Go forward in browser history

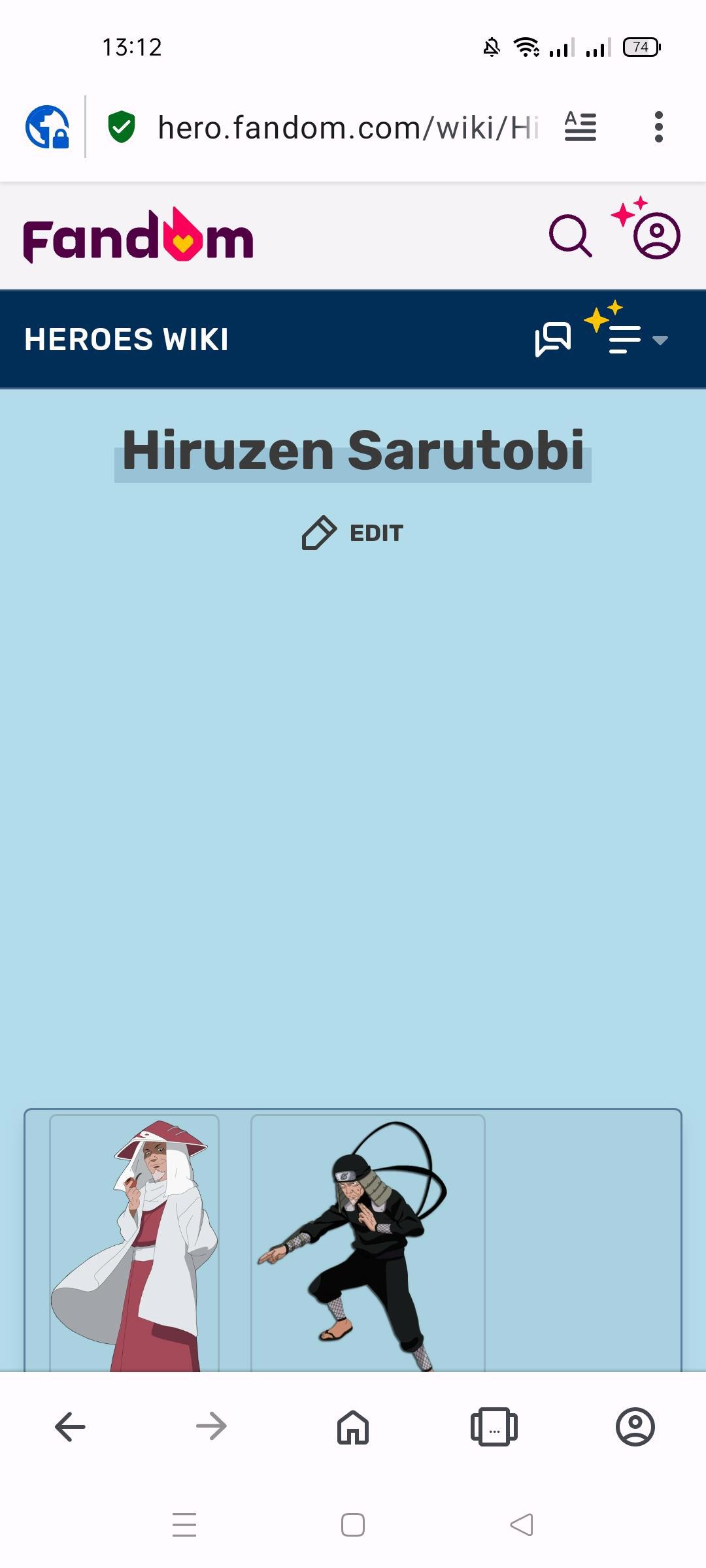click(211, 1426)
